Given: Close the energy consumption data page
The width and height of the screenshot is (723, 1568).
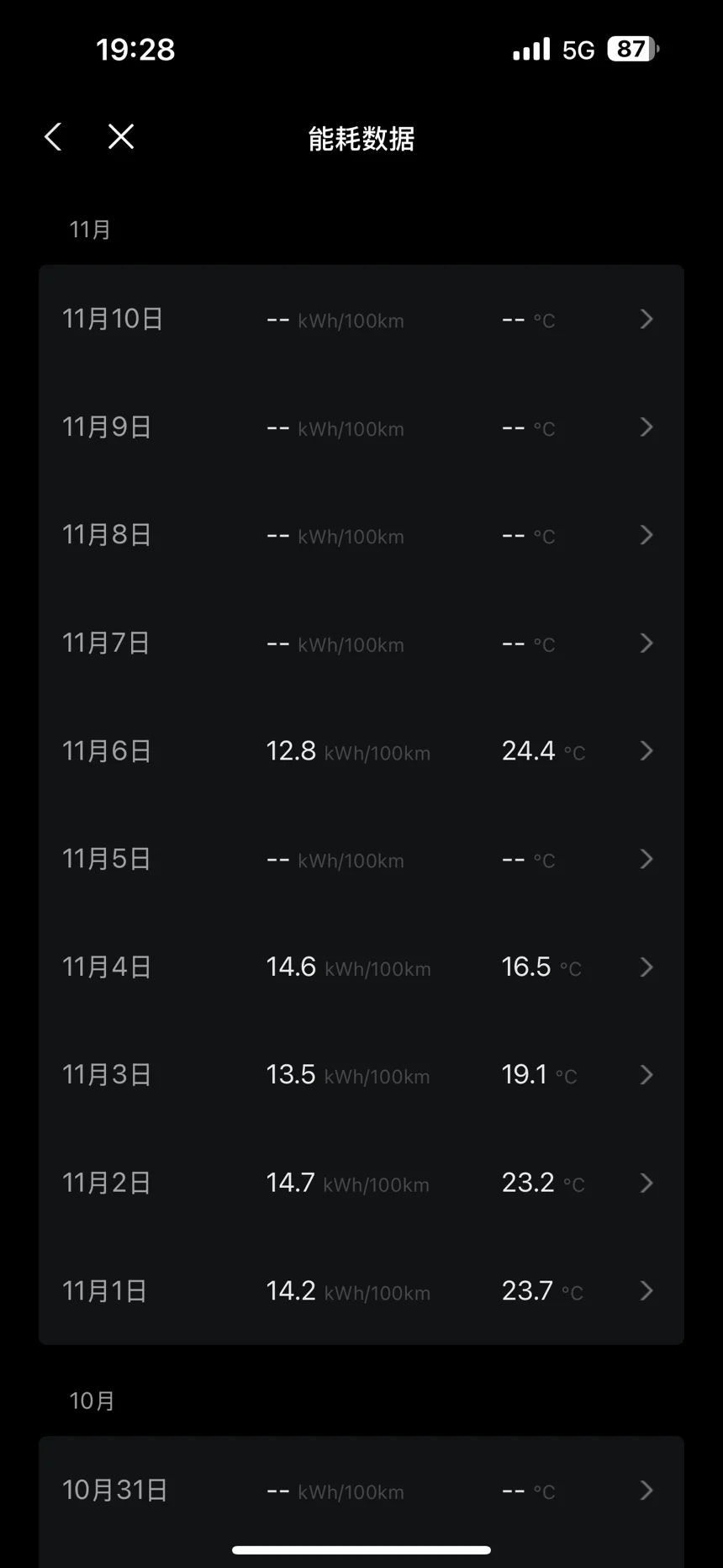Looking at the screenshot, I should click(x=121, y=136).
